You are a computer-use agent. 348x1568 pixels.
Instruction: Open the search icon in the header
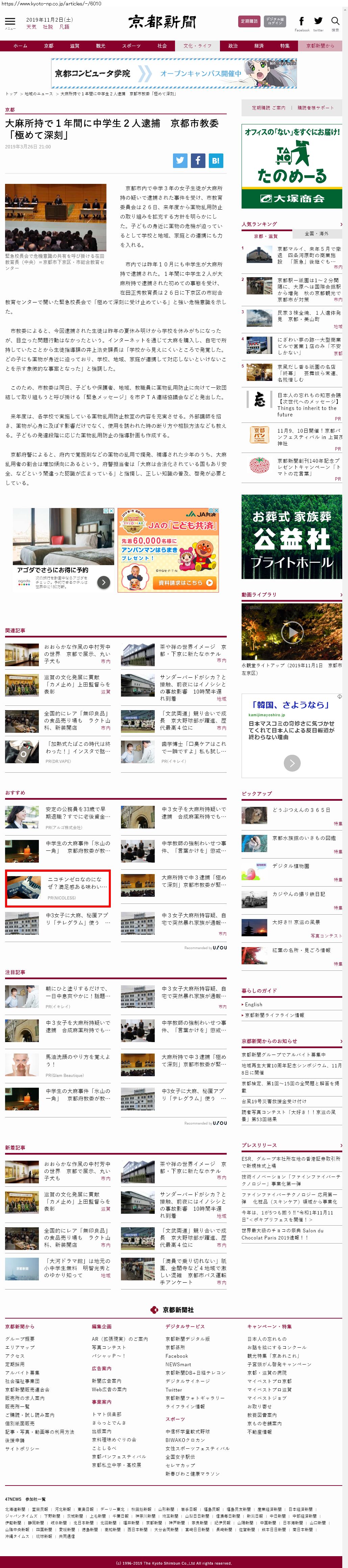335,22
